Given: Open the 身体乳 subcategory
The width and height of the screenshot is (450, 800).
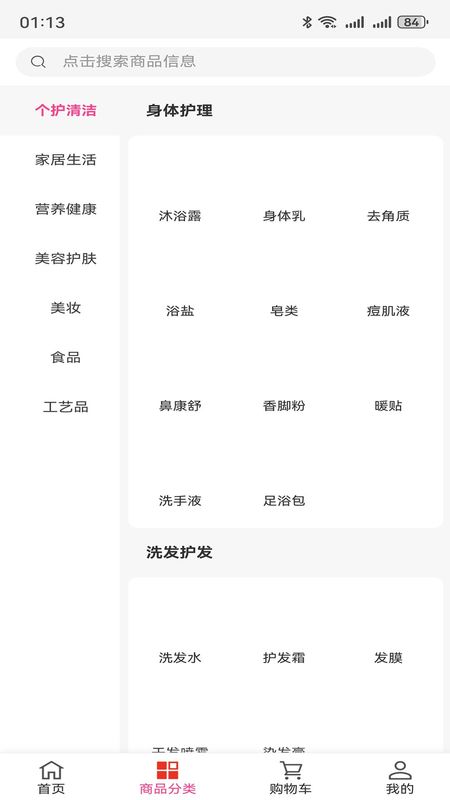Looking at the screenshot, I should pos(284,216).
